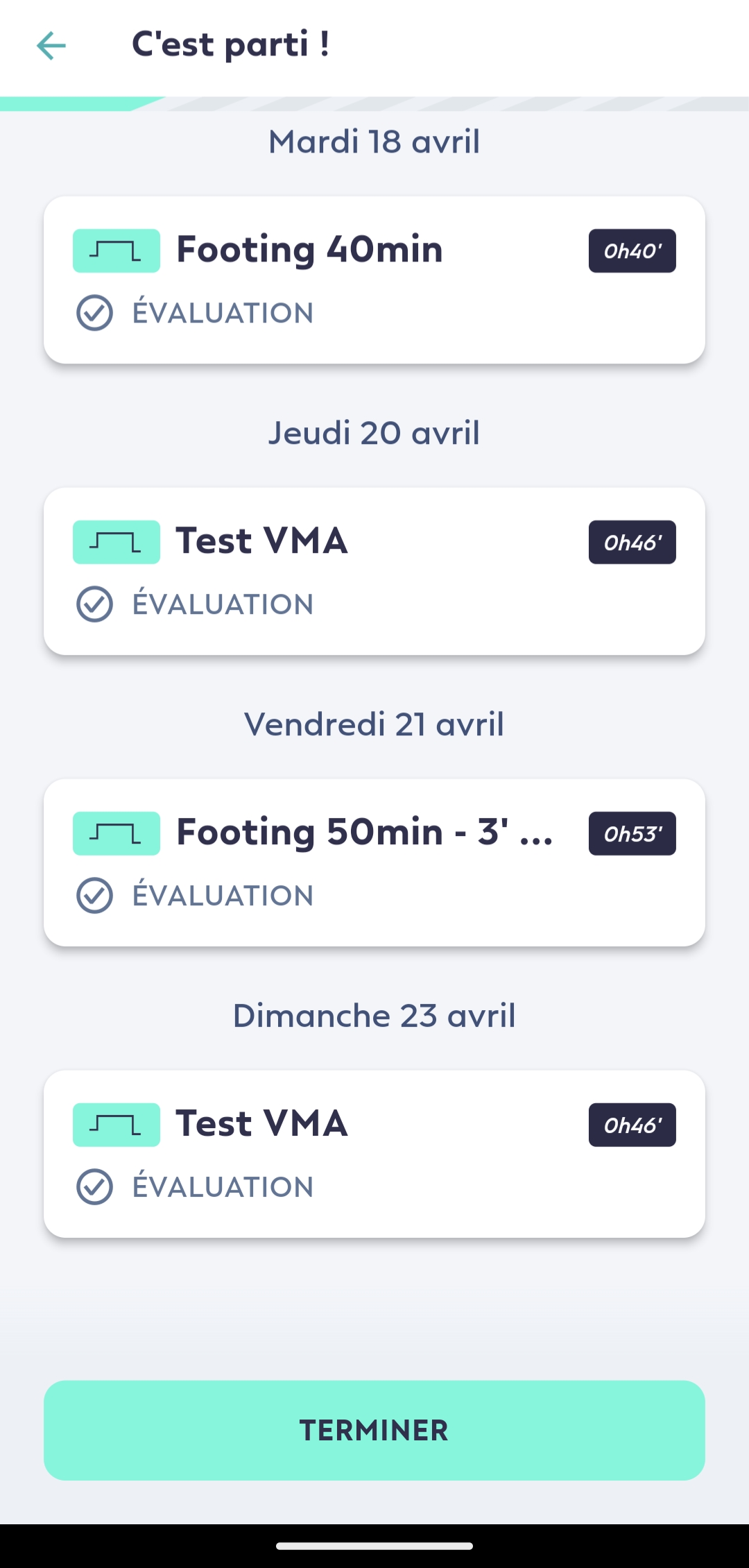Tap the Terminer button

(374, 1430)
